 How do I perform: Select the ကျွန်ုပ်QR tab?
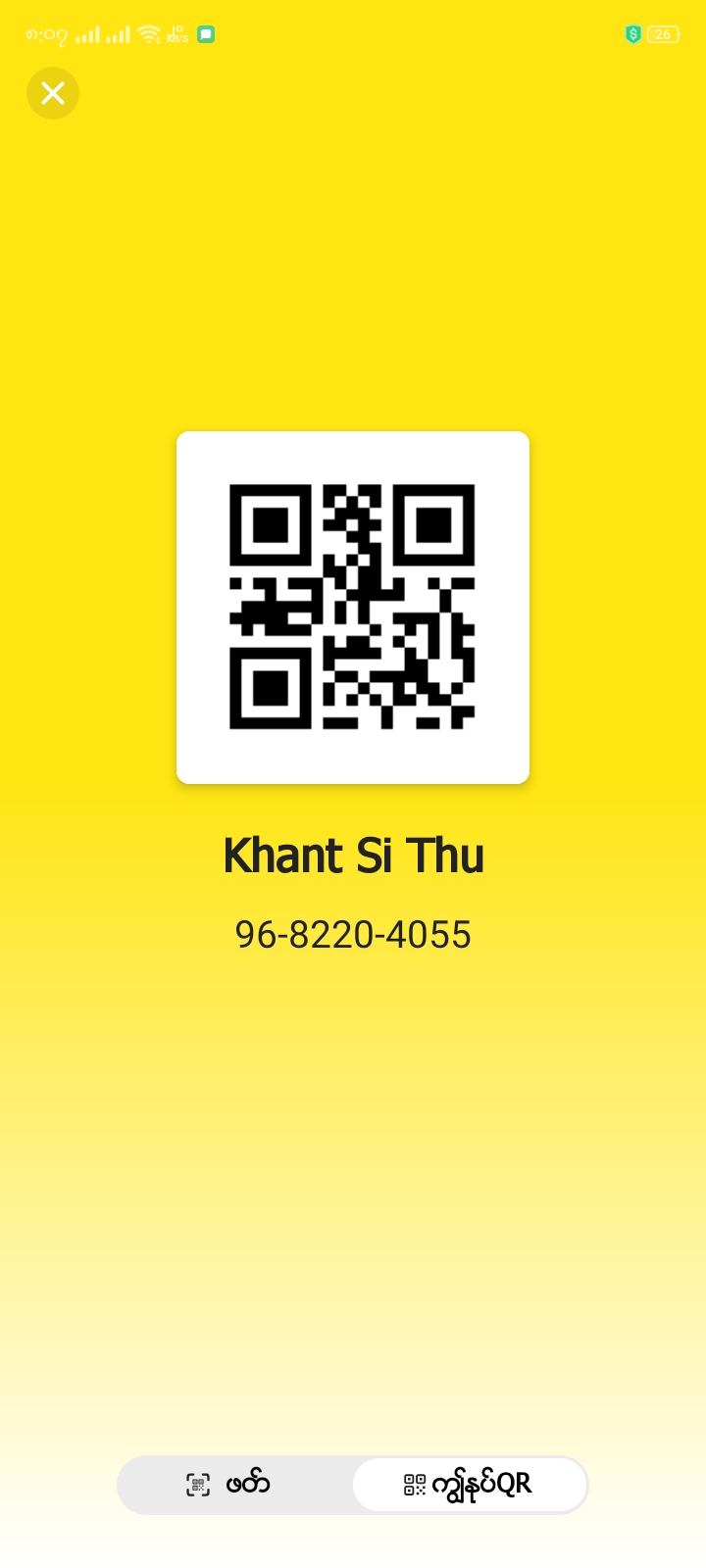pyautogui.click(x=470, y=1485)
